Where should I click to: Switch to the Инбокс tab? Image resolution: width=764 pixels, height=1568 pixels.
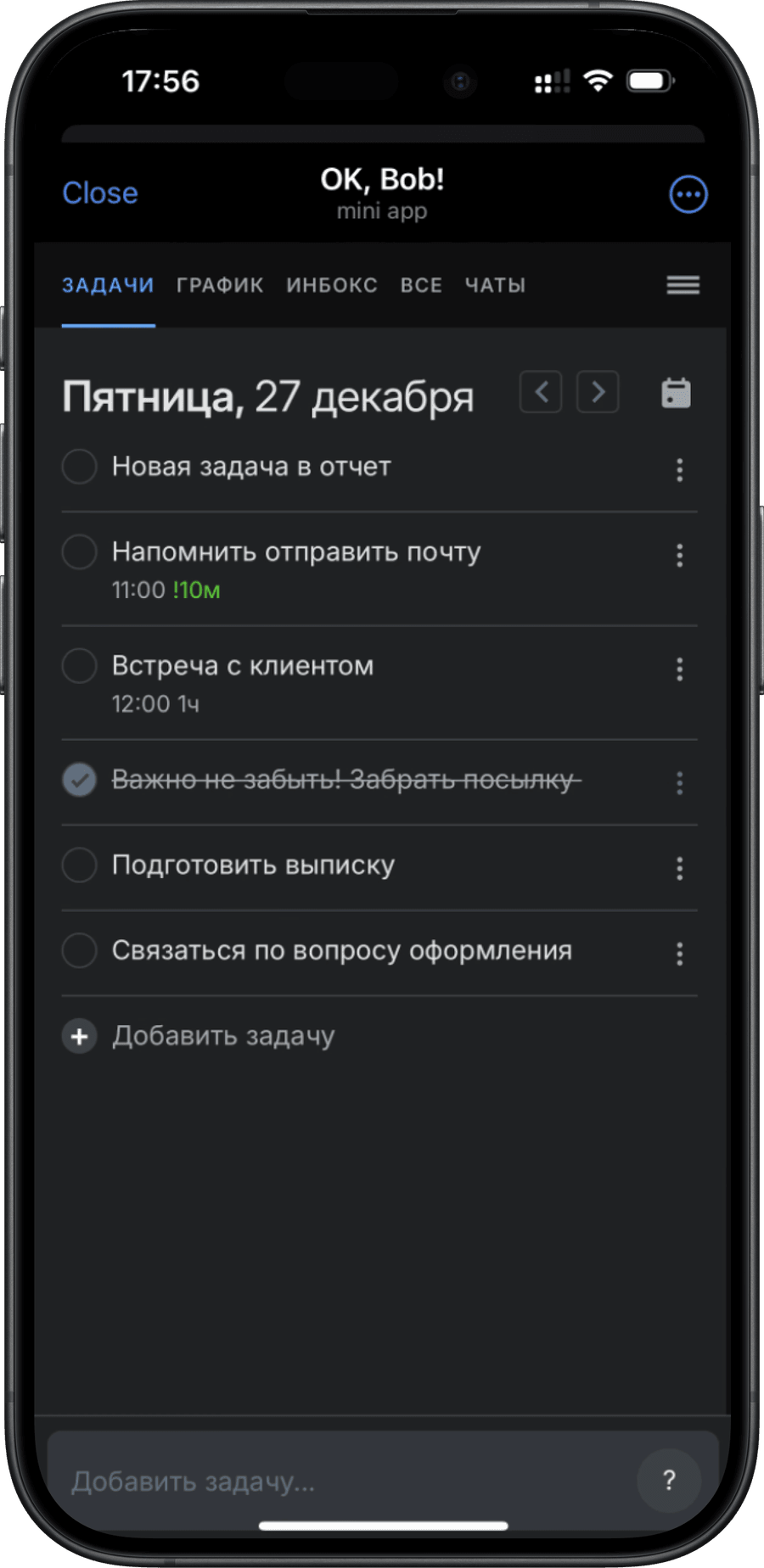(x=332, y=285)
